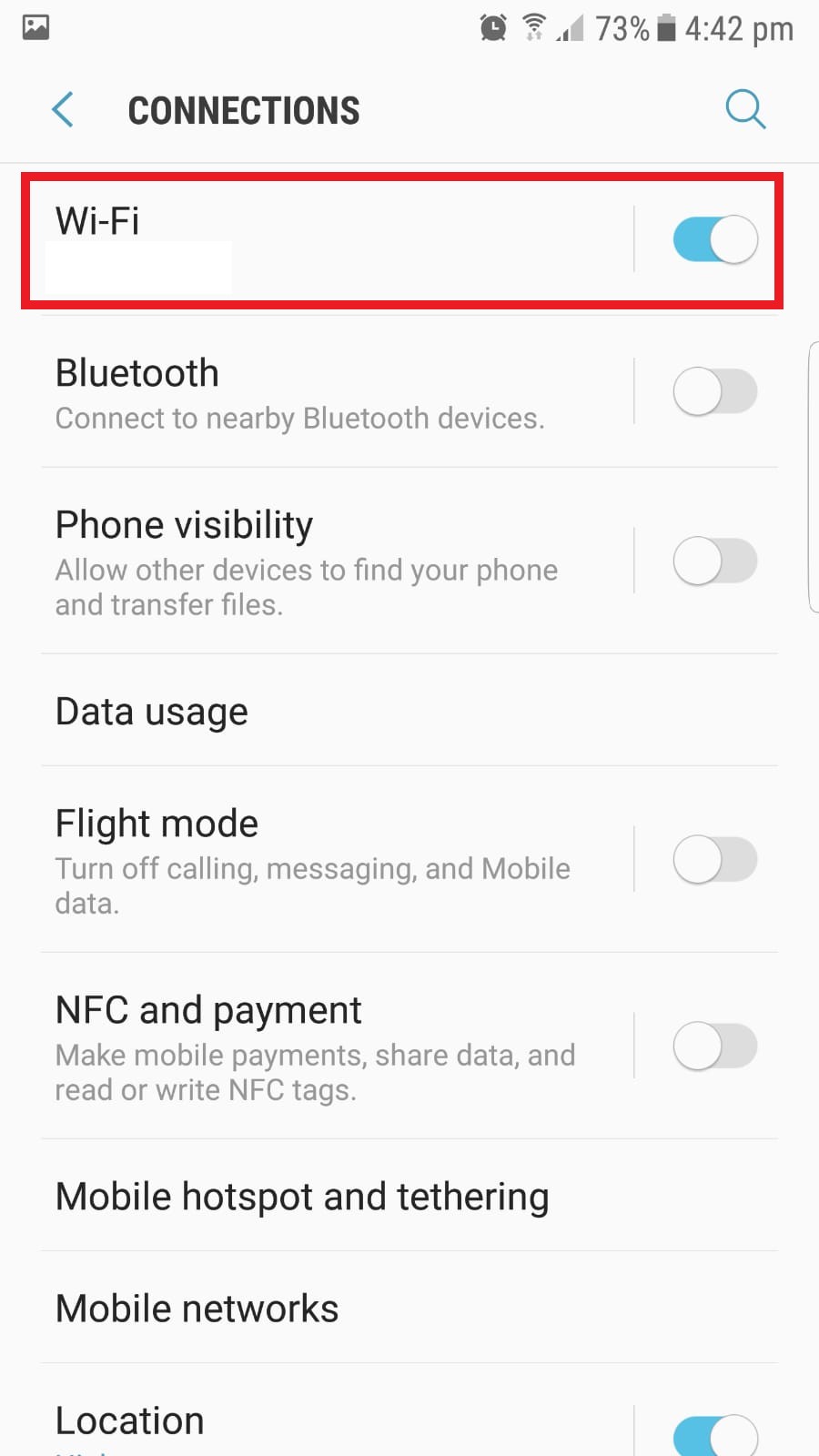Tap the screenshot notification icon top left
Image resolution: width=819 pixels, height=1456 pixels.
point(35,28)
